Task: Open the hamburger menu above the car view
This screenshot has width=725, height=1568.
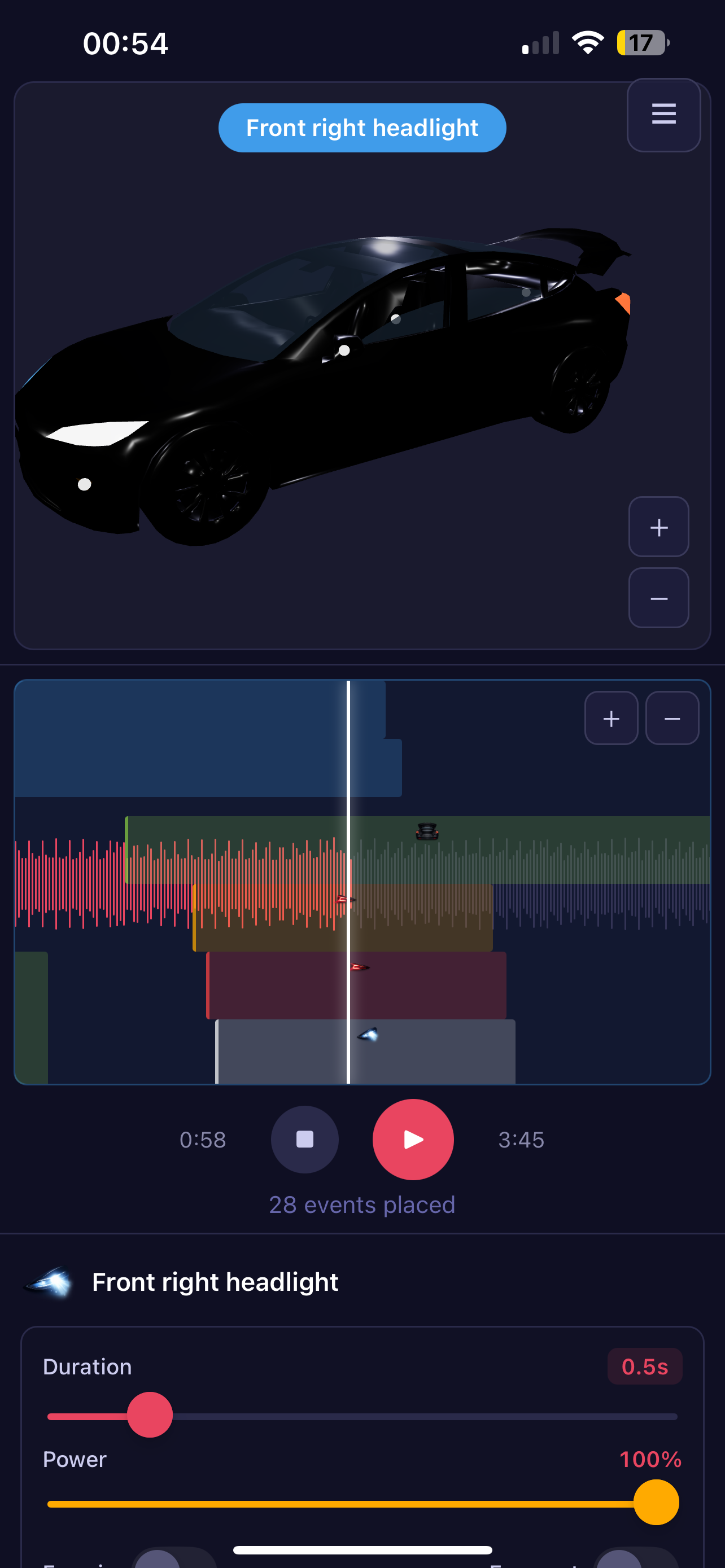Action: coord(663,116)
